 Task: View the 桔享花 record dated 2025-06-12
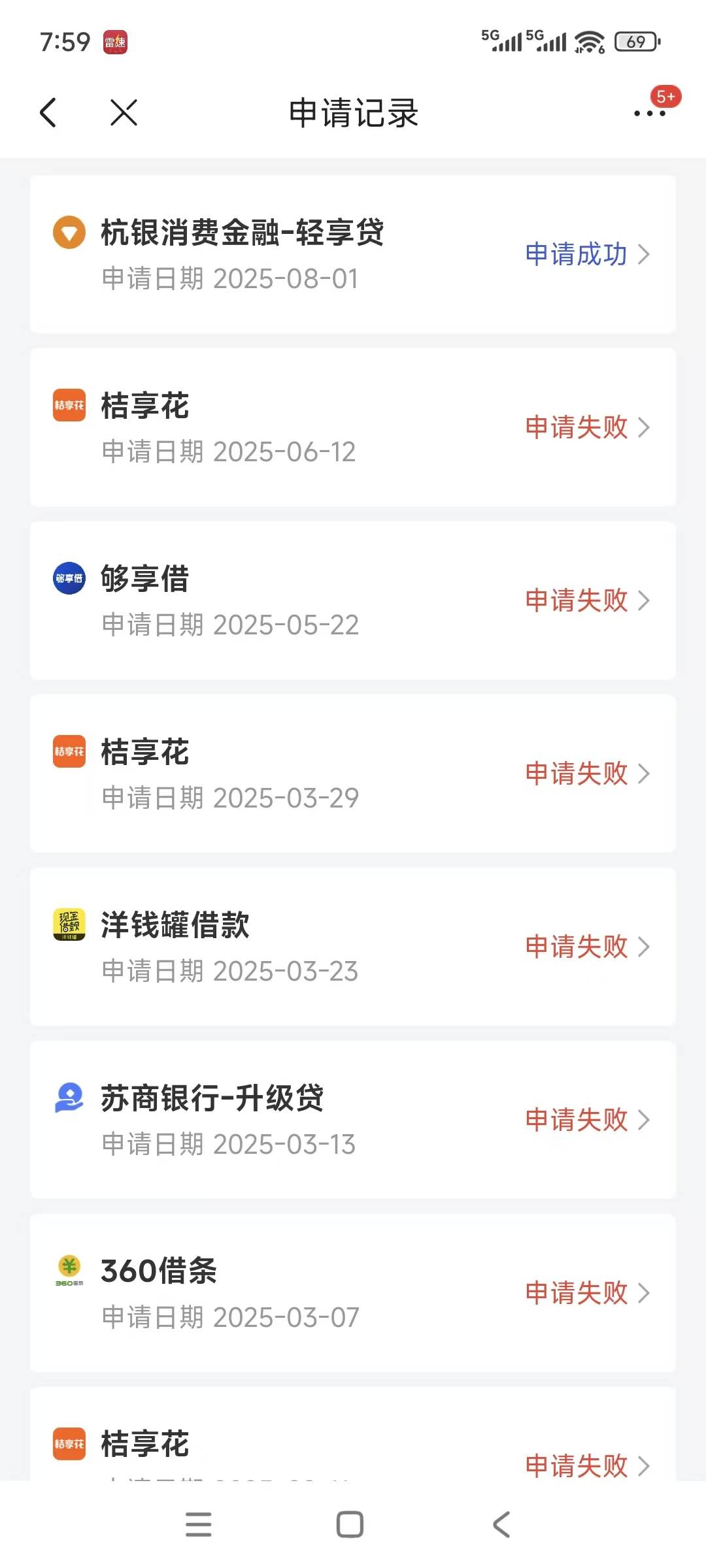coord(353,427)
